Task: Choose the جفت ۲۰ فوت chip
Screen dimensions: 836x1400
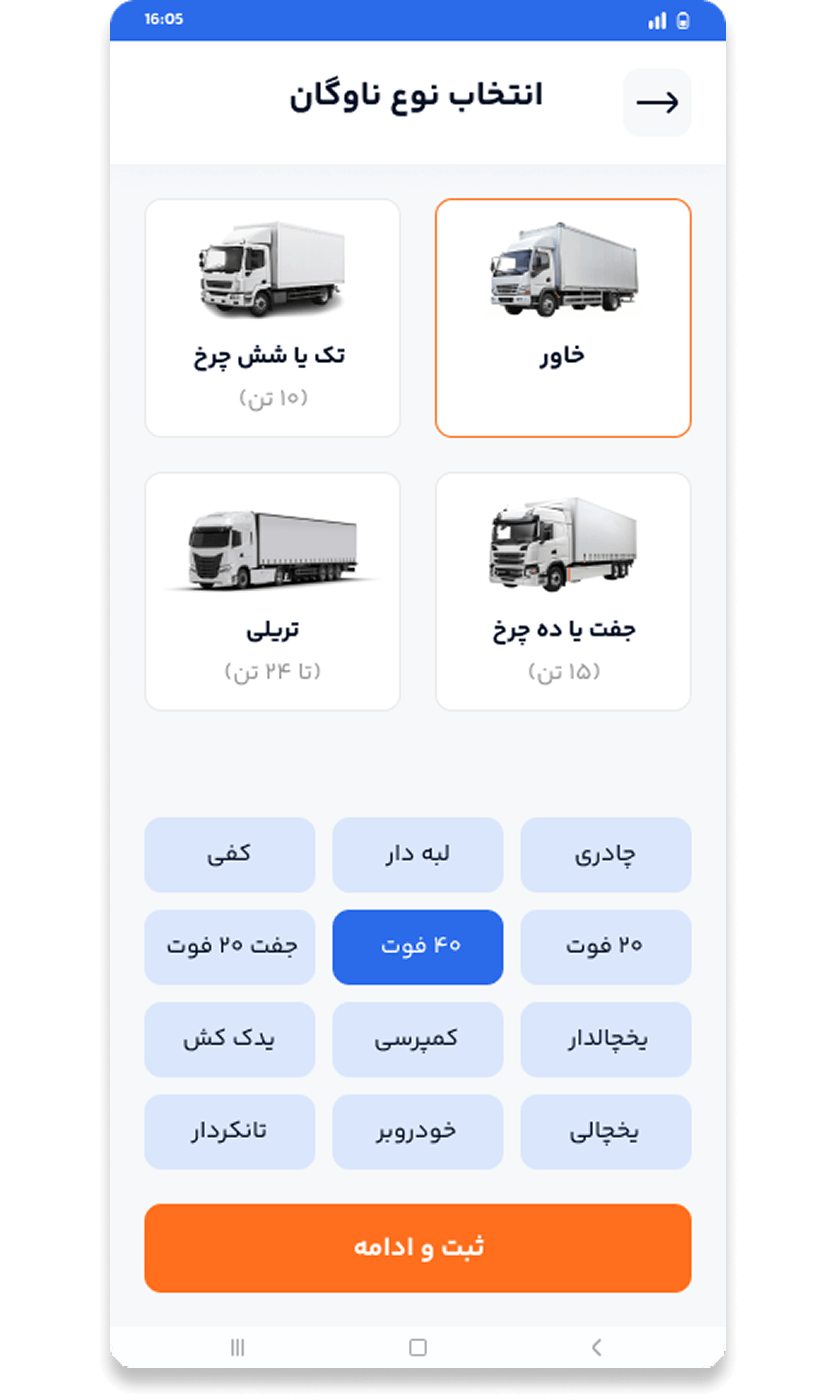Action: 229,947
